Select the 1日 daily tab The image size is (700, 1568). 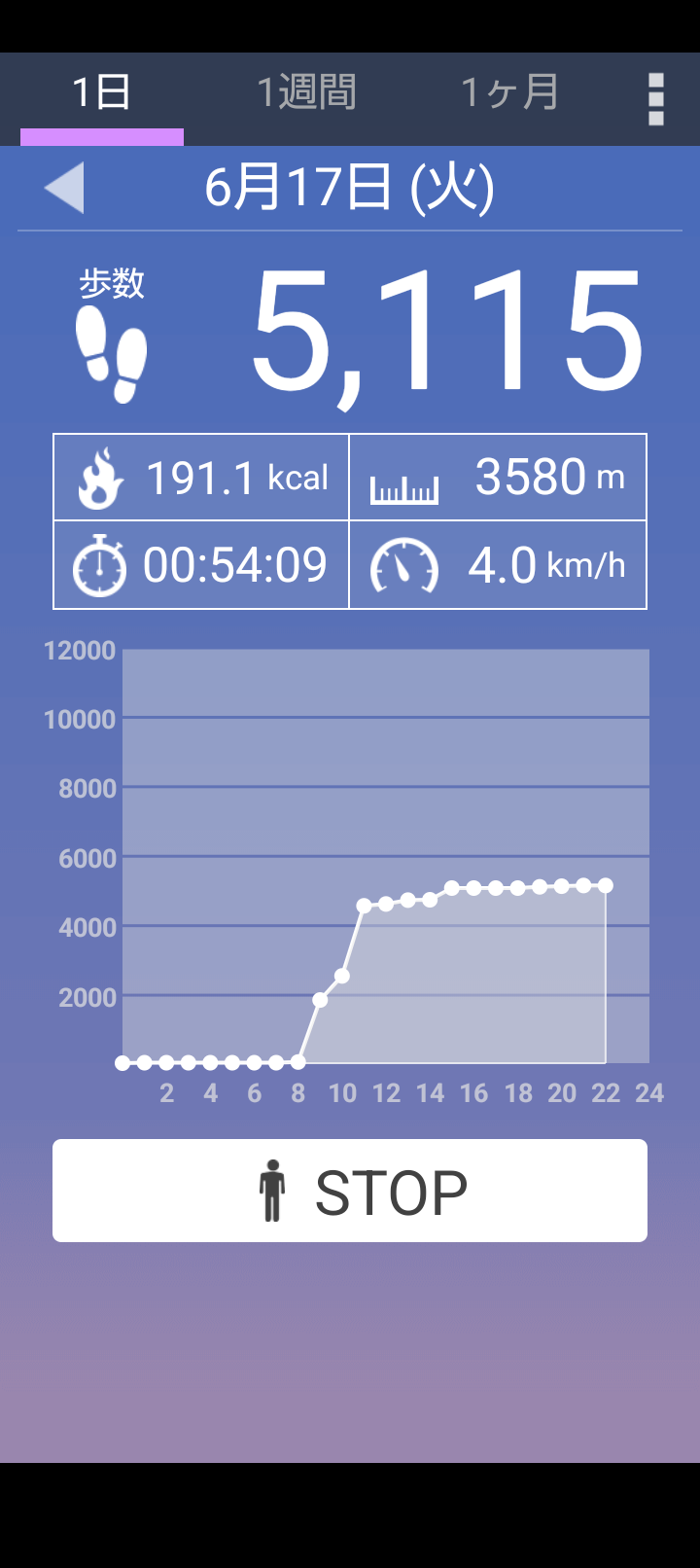pyautogui.click(x=102, y=94)
